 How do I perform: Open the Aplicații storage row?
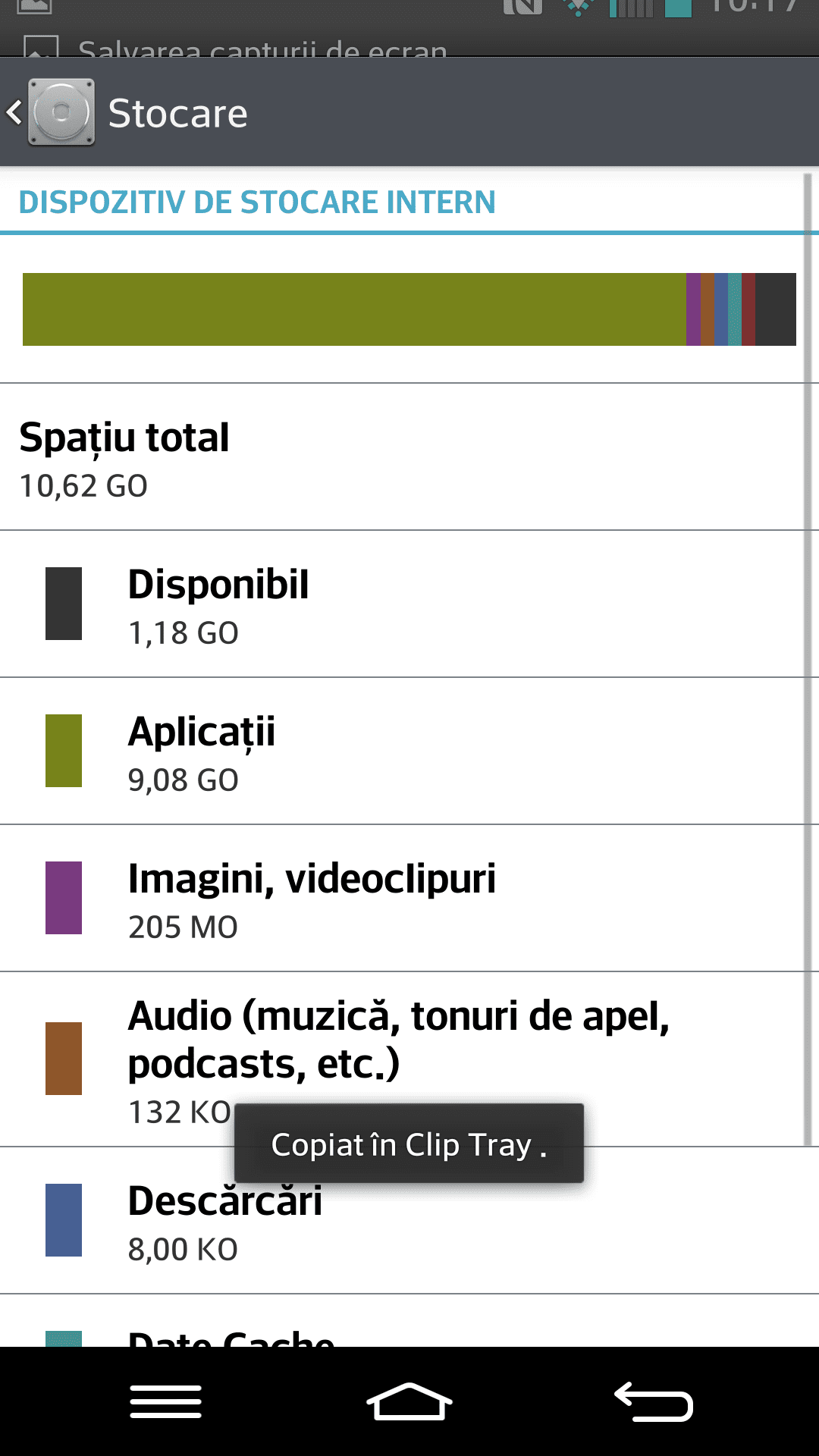[402, 751]
